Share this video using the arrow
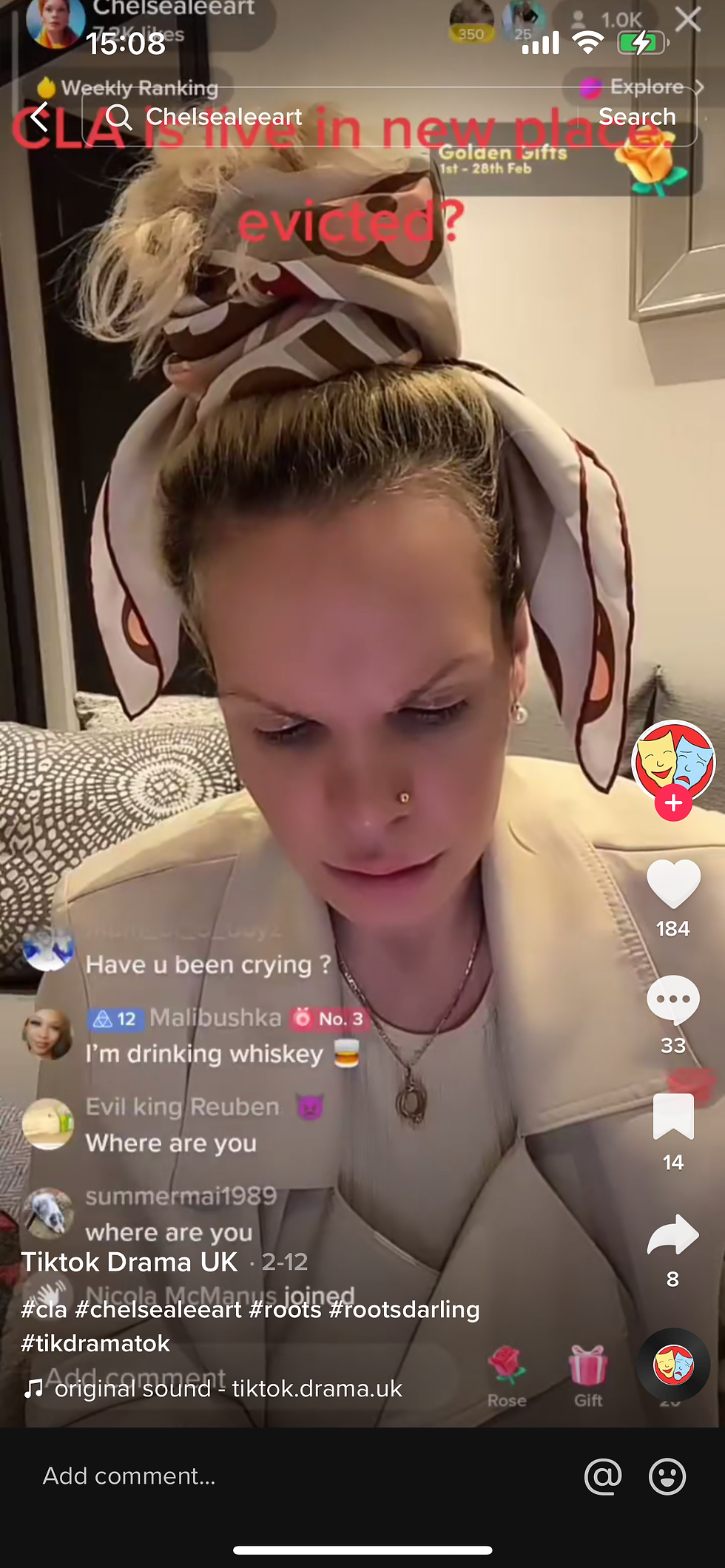 point(672,1234)
